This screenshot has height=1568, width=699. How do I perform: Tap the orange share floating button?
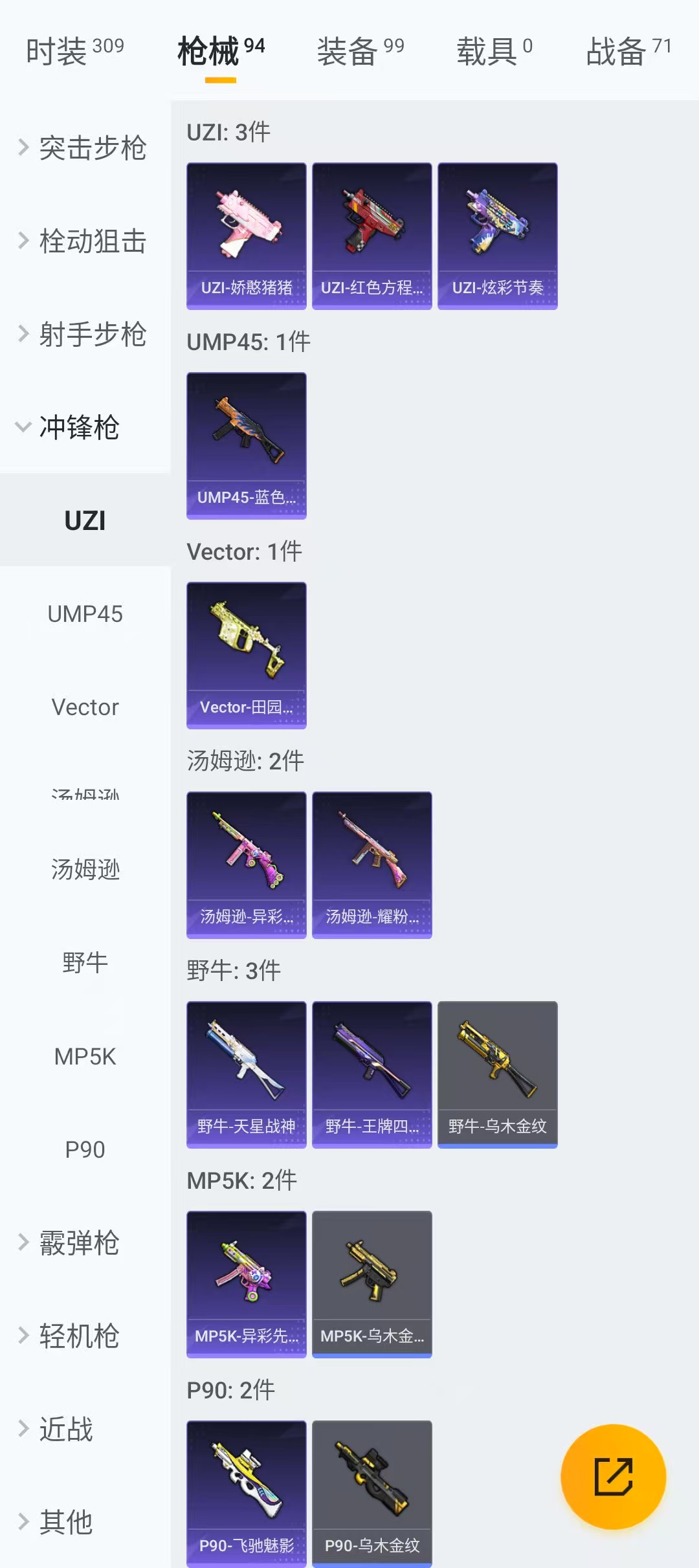pyautogui.click(x=613, y=1477)
